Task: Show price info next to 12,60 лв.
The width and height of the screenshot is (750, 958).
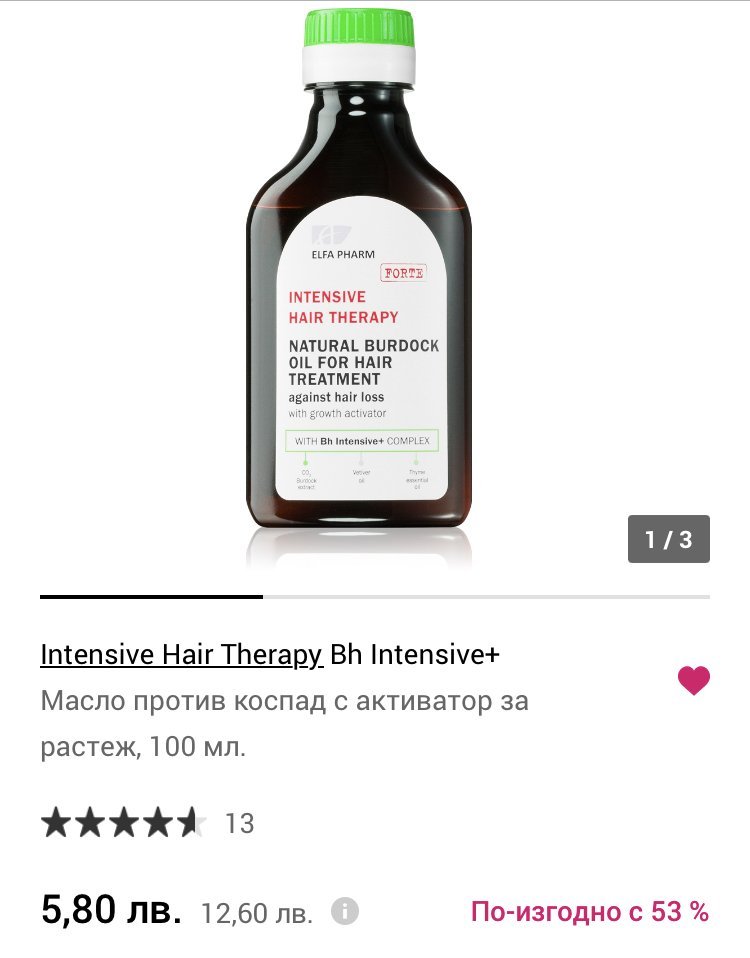Action: coord(345,912)
